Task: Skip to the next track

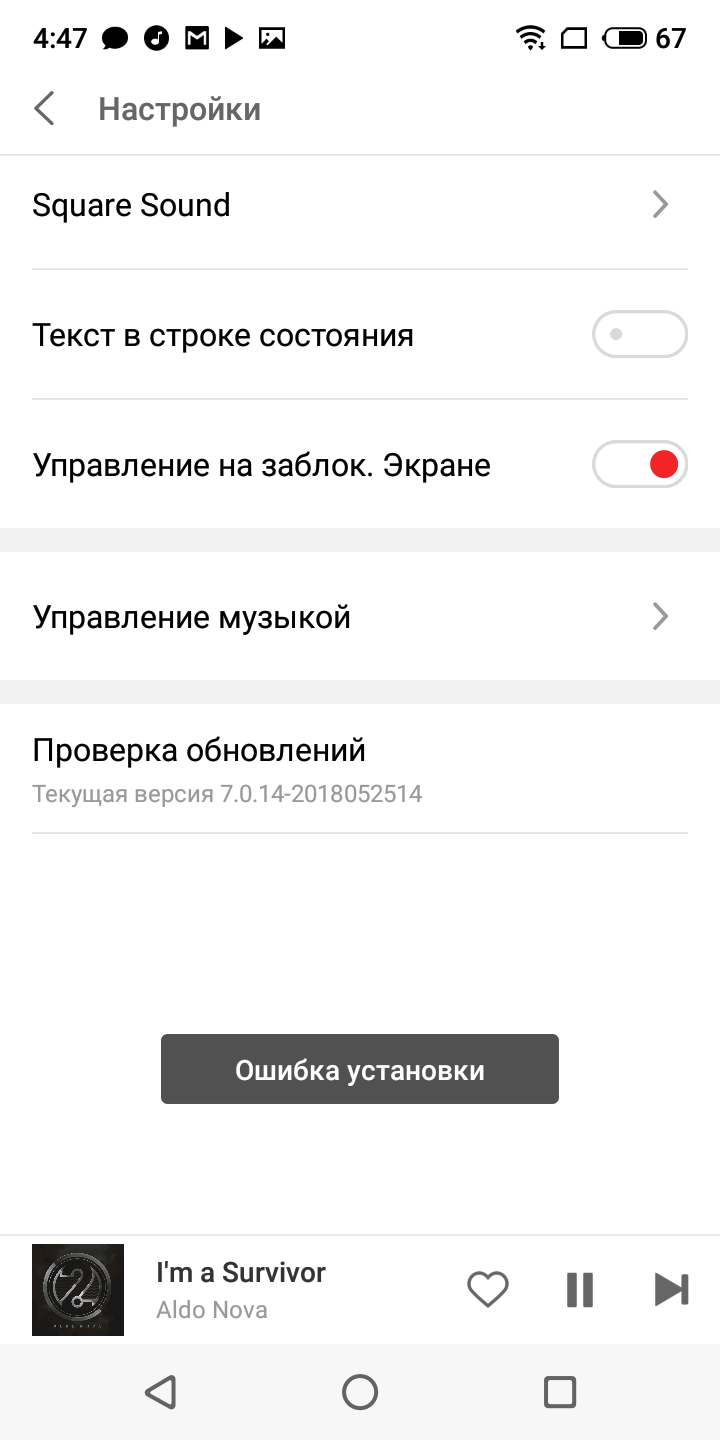Action: 671,1289
